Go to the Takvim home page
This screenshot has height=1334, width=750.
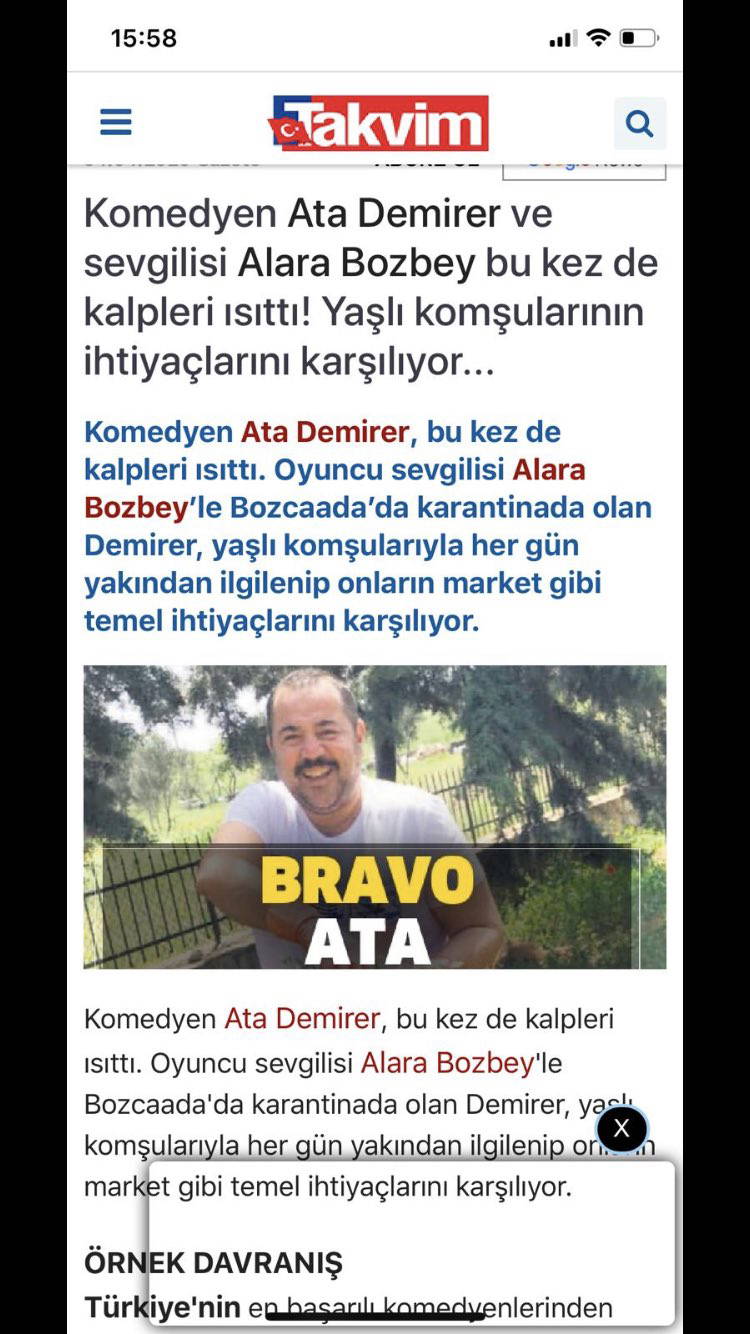(x=379, y=124)
